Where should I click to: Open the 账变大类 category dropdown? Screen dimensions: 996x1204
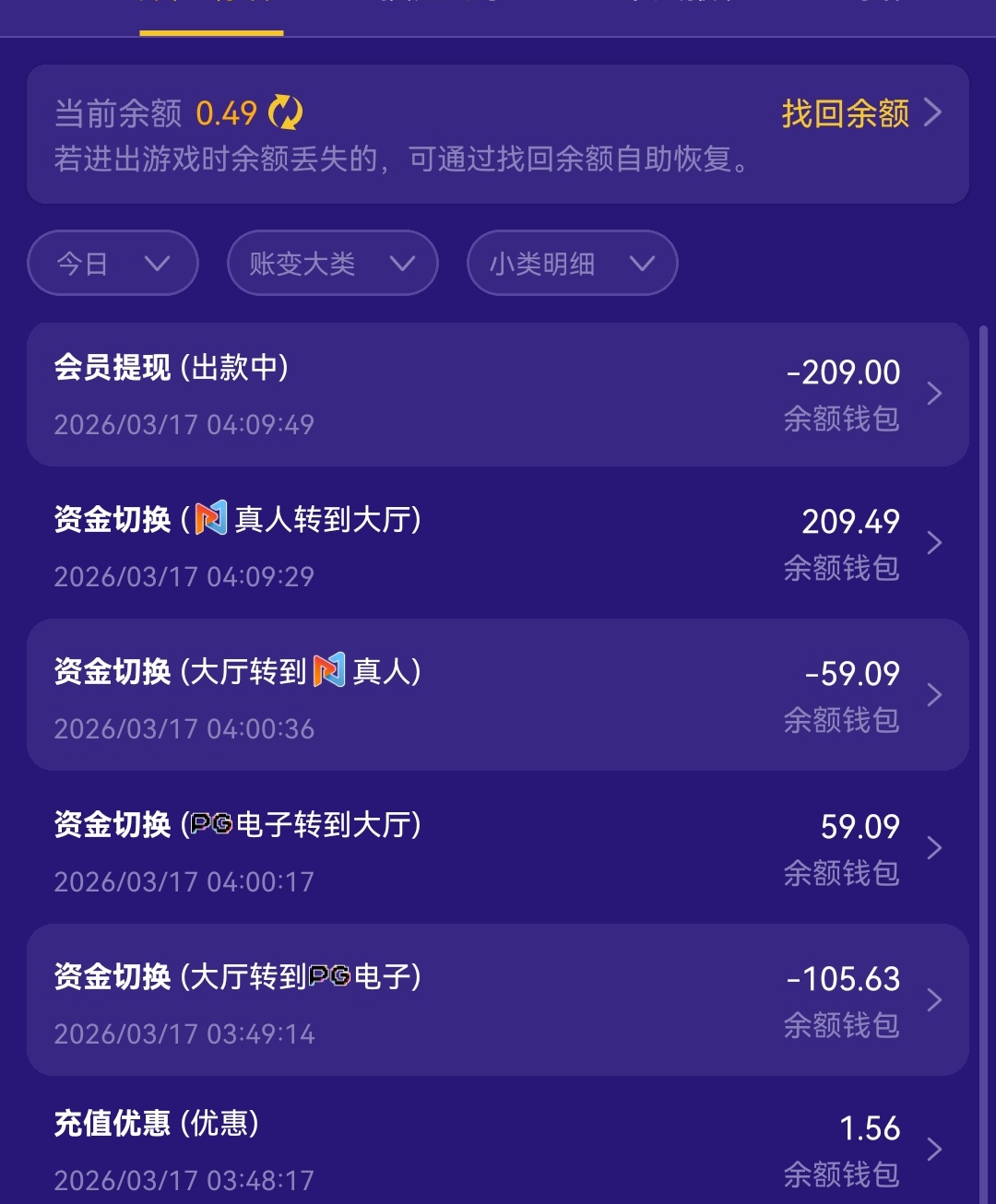(x=332, y=263)
